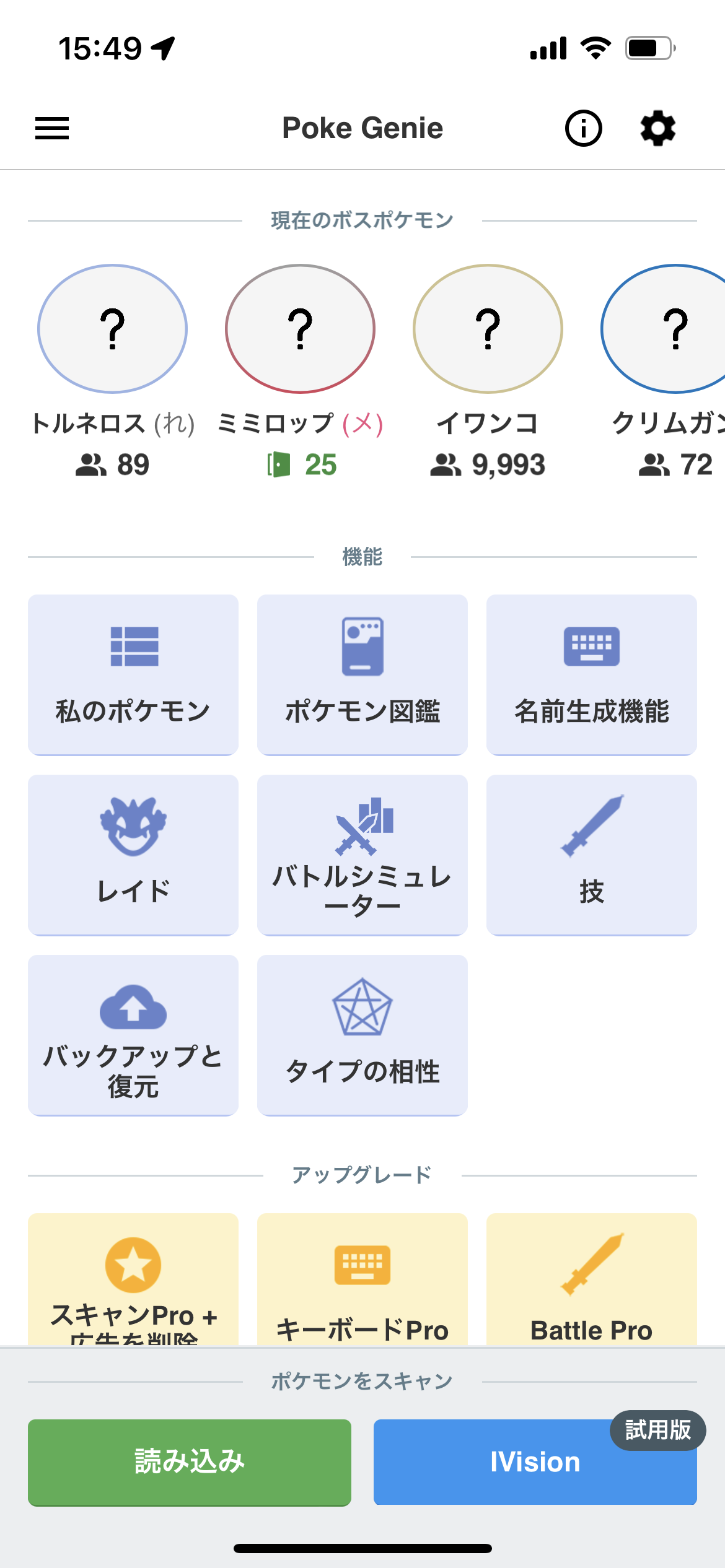Screen dimensions: 725x1568
Task: Open ポケモン図鑑
Action: tap(362, 675)
